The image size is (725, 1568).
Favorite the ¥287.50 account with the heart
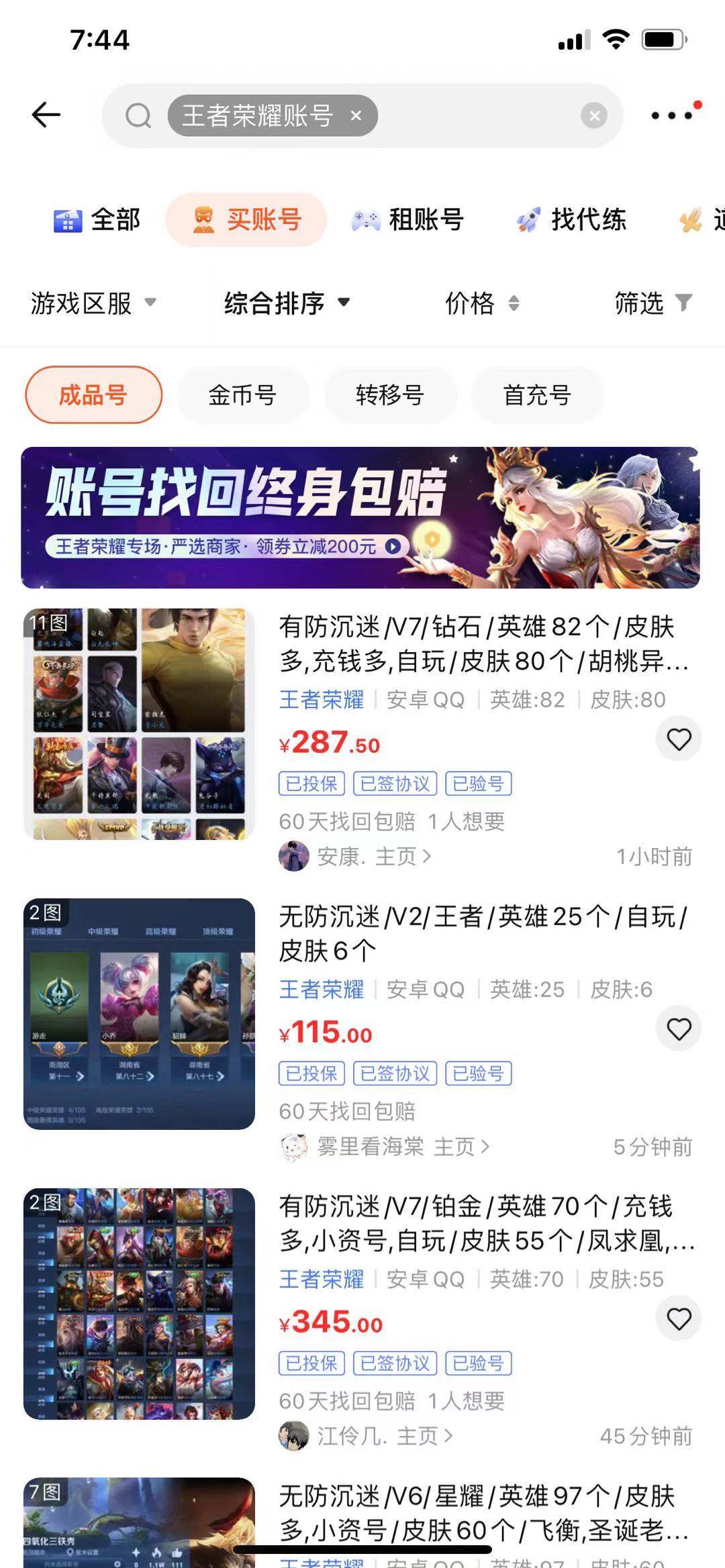[x=678, y=737]
